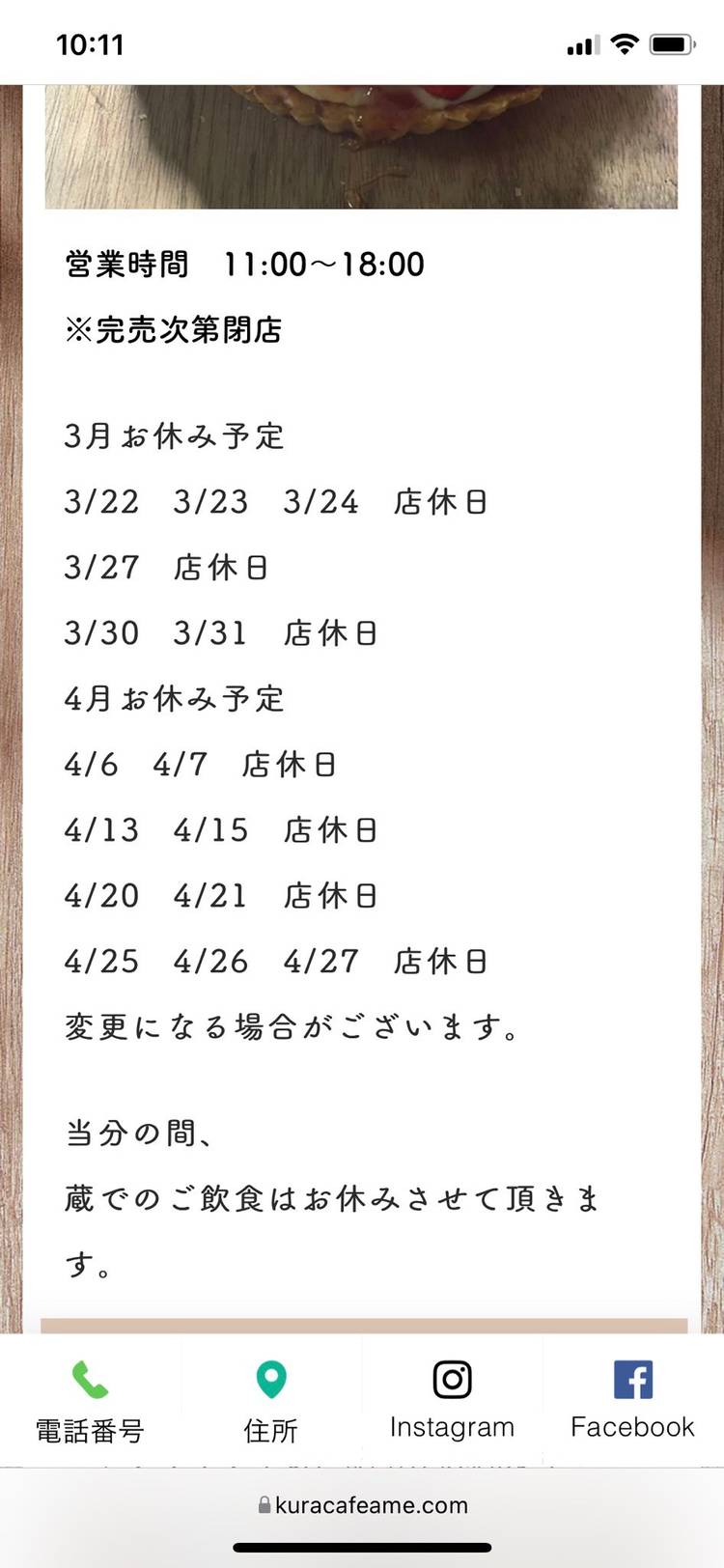Image resolution: width=724 pixels, height=1568 pixels.
Task: Open the cafe's Instagram page
Action: 452,1400
